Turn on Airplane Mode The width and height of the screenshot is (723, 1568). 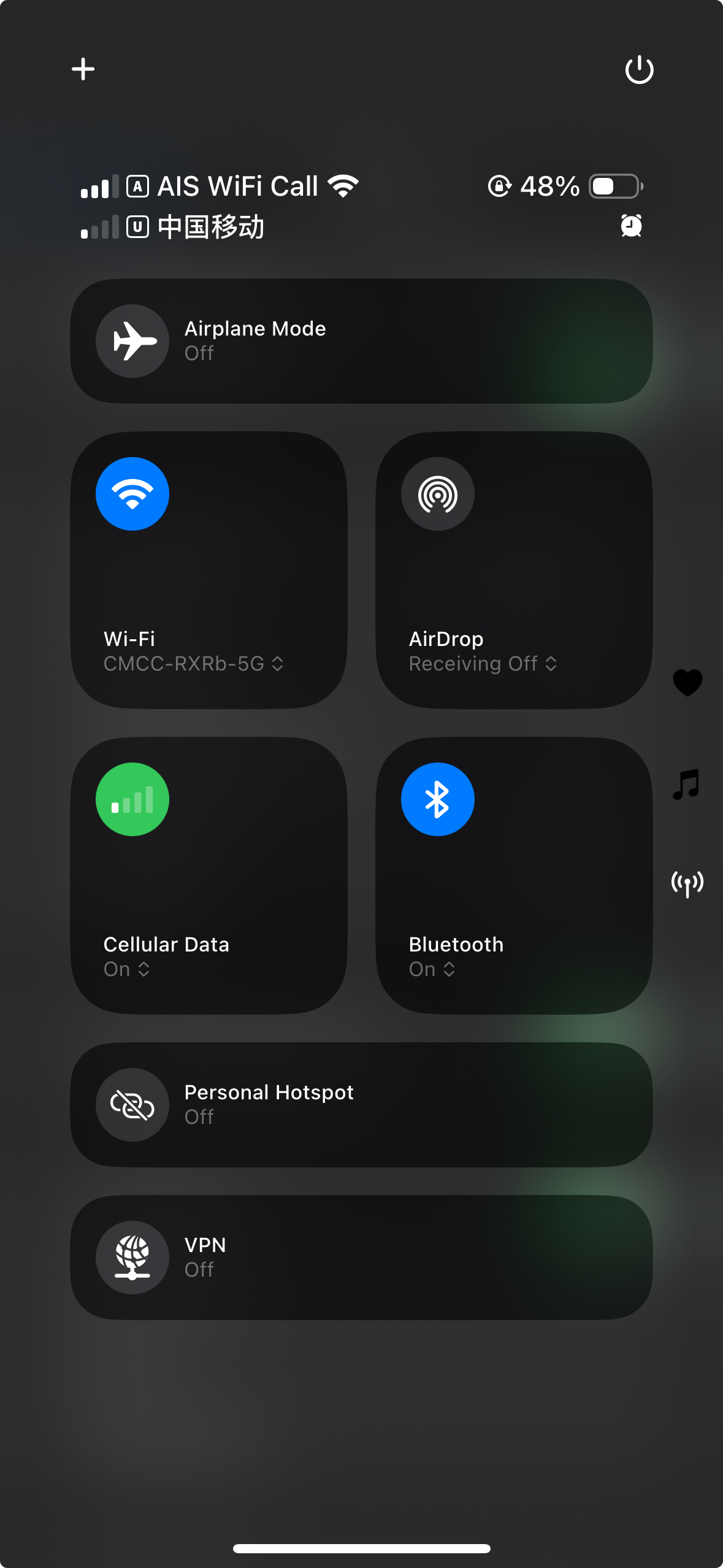coord(132,341)
